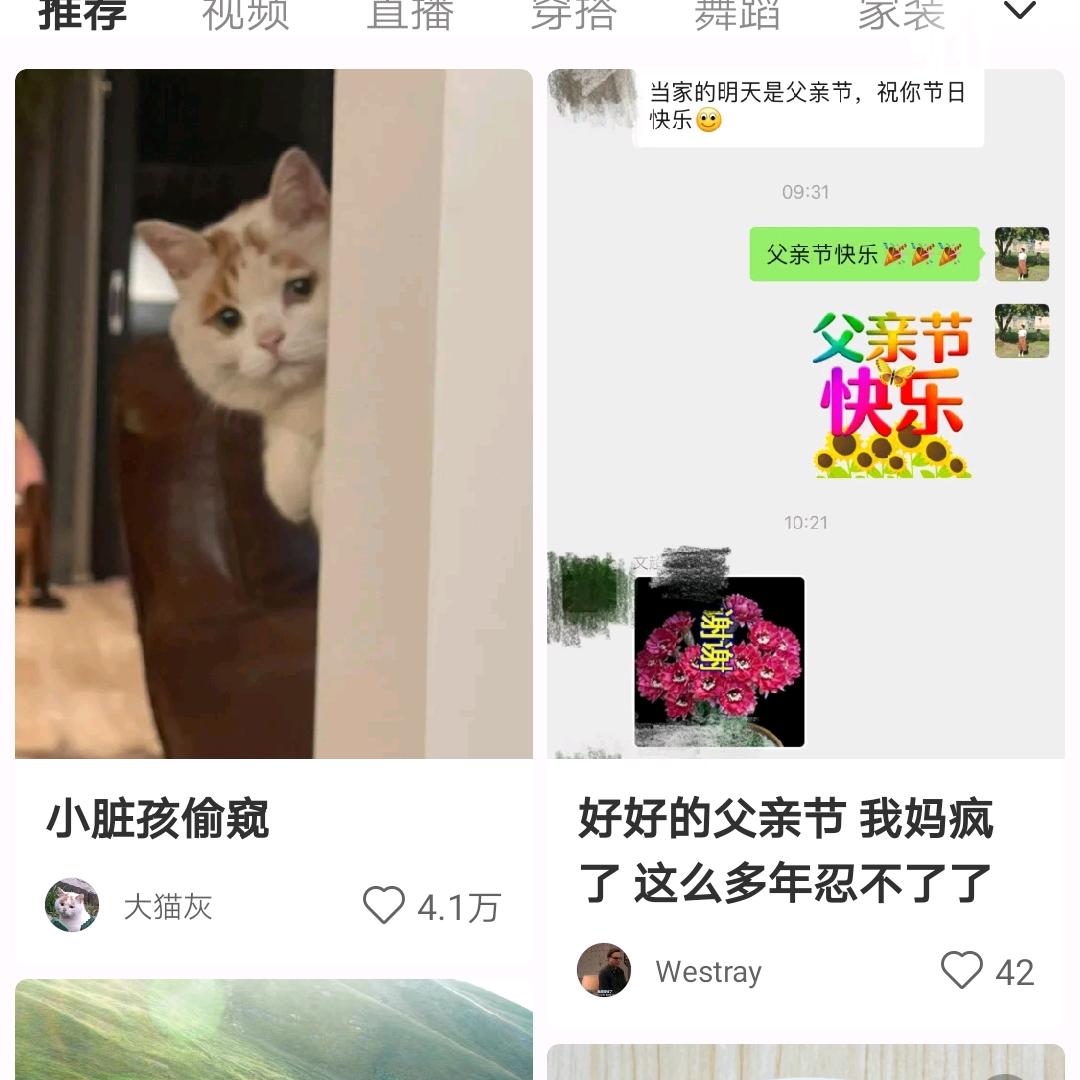Expand the category list chevron
Image resolution: width=1080 pixels, height=1080 pixels.
[1019, 12]
